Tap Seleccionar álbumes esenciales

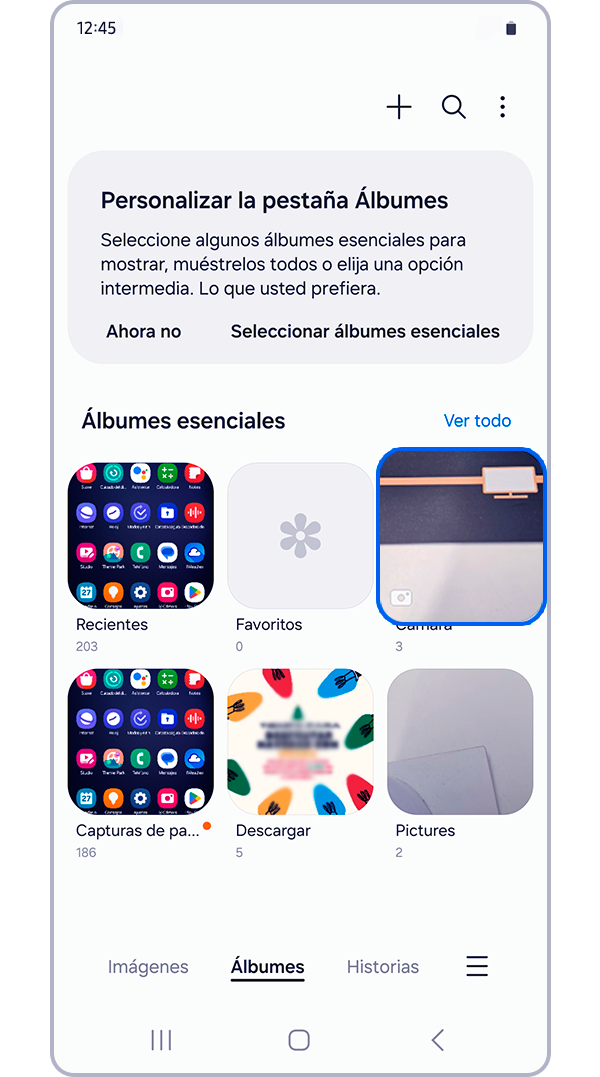pyautogui.click(x=365, y=331)
